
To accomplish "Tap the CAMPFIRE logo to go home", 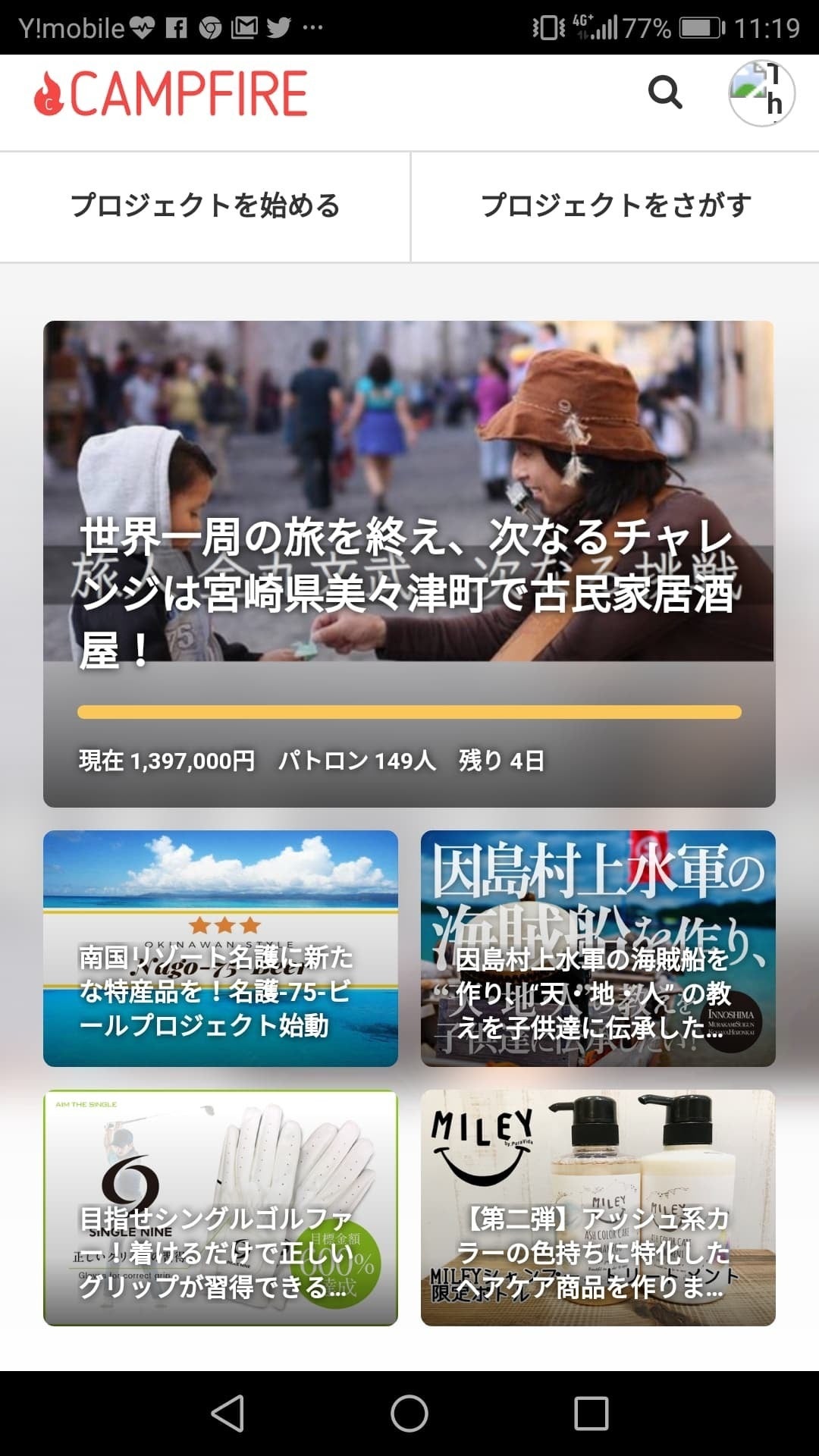I will pyautogui.click(x=171, y=93).
